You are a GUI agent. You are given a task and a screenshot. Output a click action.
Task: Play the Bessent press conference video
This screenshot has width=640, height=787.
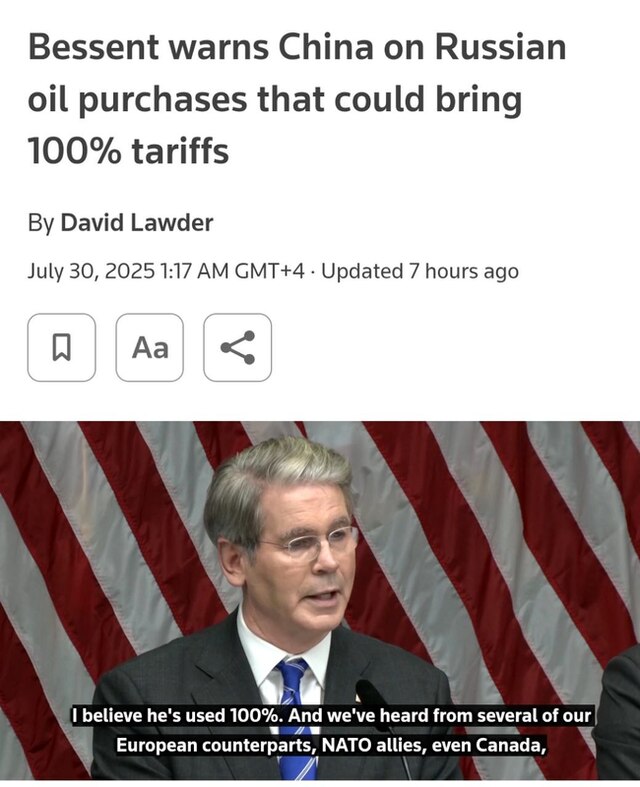tap(320, 600)
